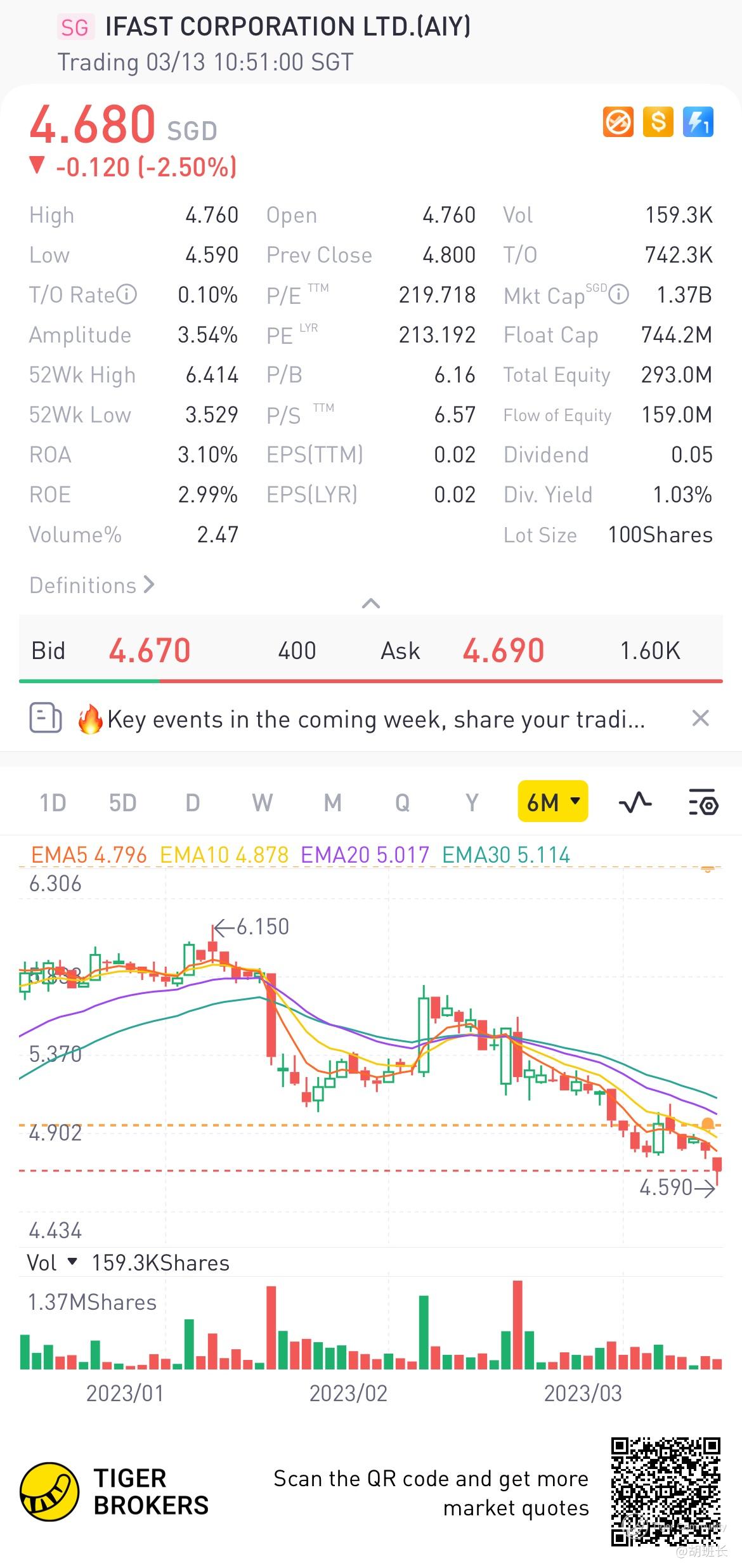
Task: Tap the T/O Rate info icon
Action: tap(127, 294)
